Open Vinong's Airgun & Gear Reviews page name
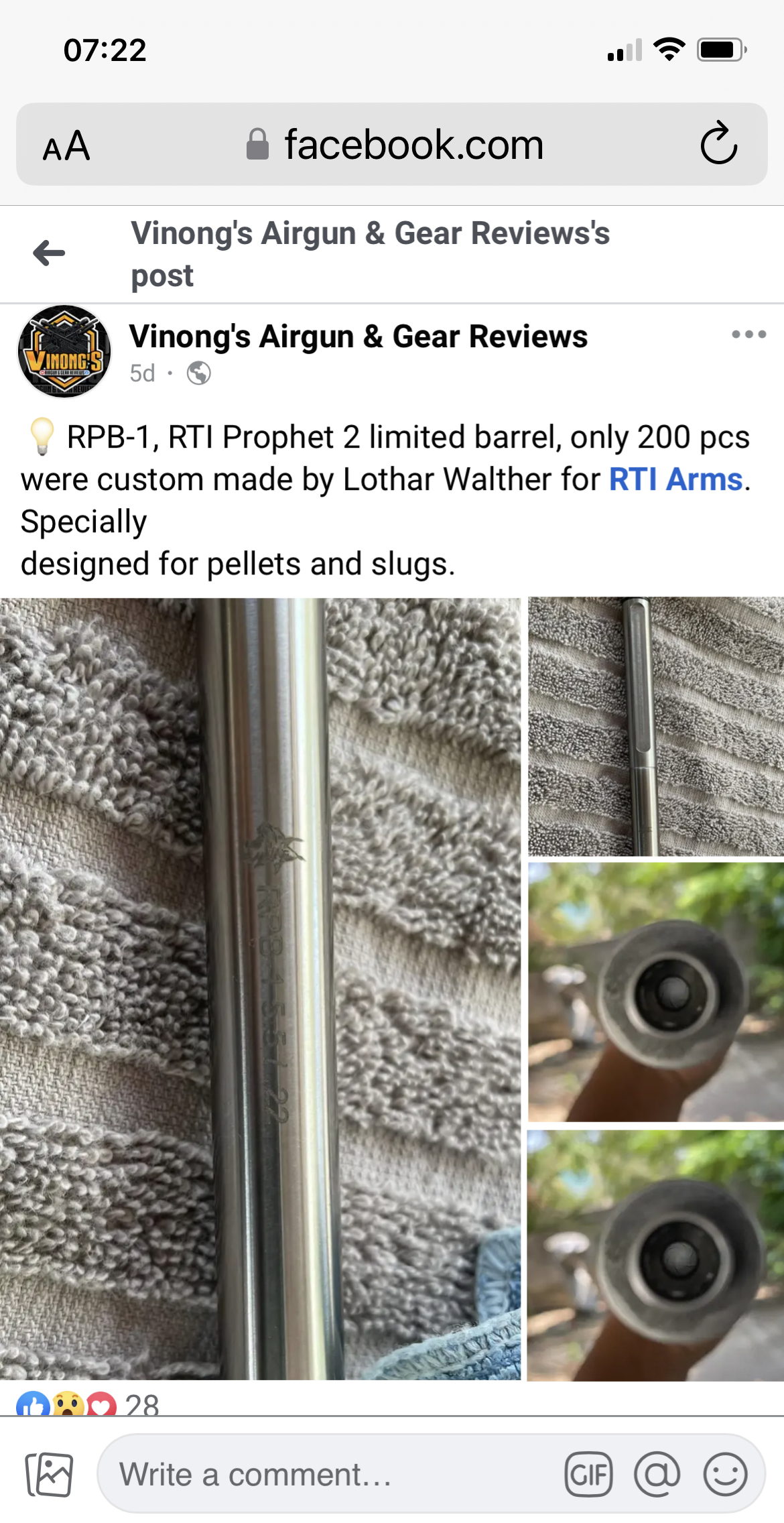This screenshot has height=1523, width=784. click(358, 337)
